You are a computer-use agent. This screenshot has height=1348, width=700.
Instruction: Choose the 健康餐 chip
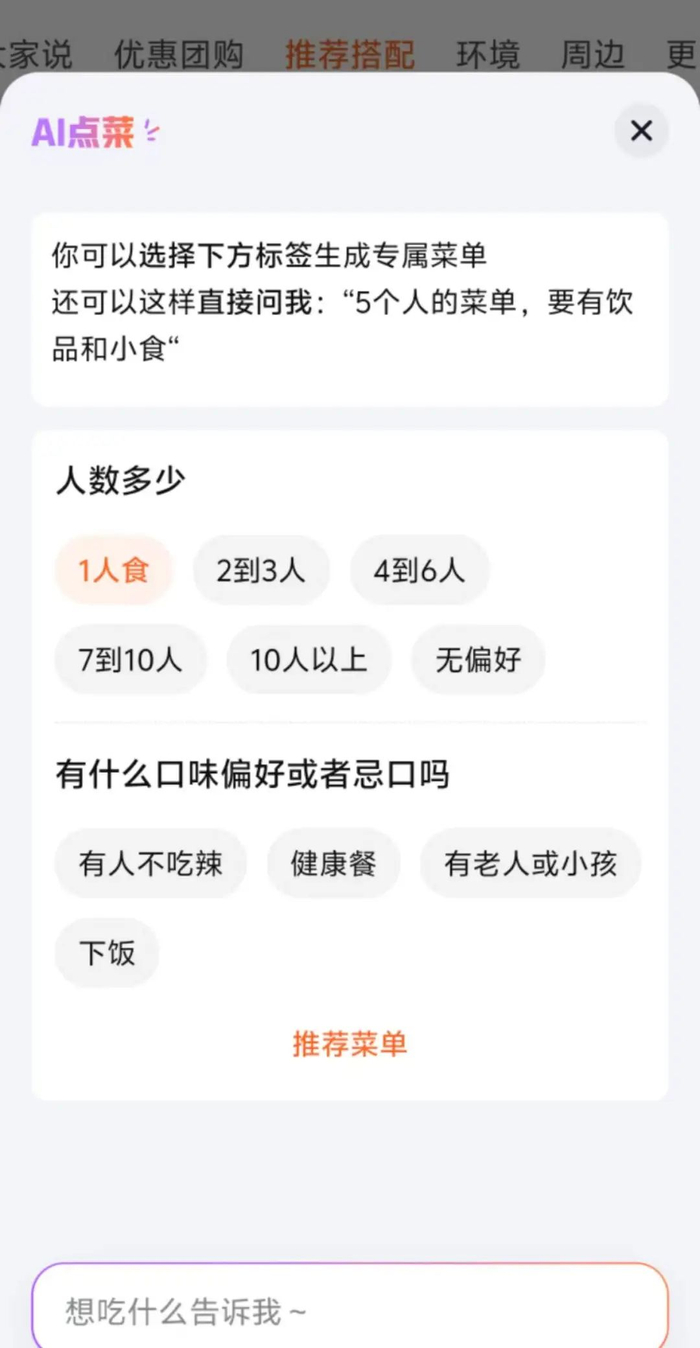[x=333, y=863]
